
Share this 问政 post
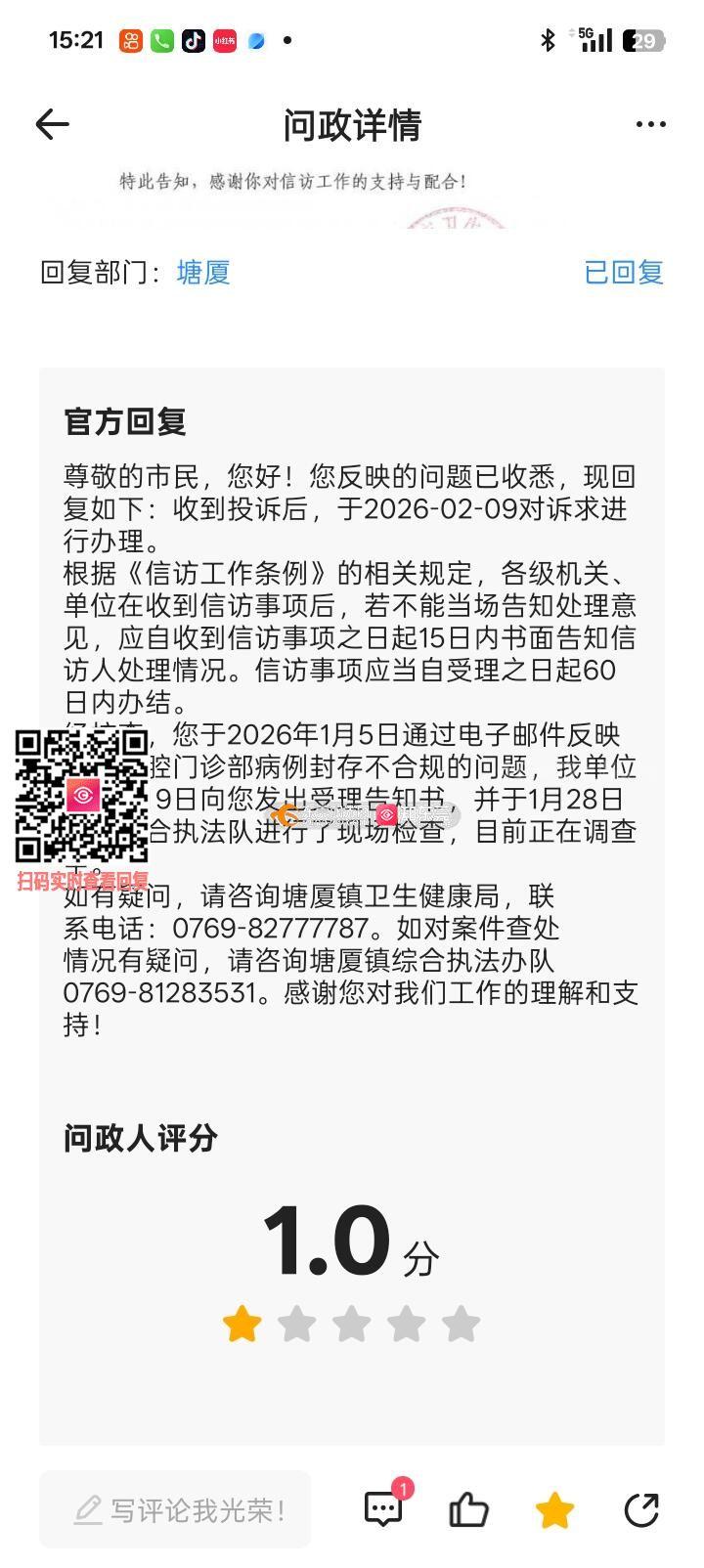(x=641, y=1509)
